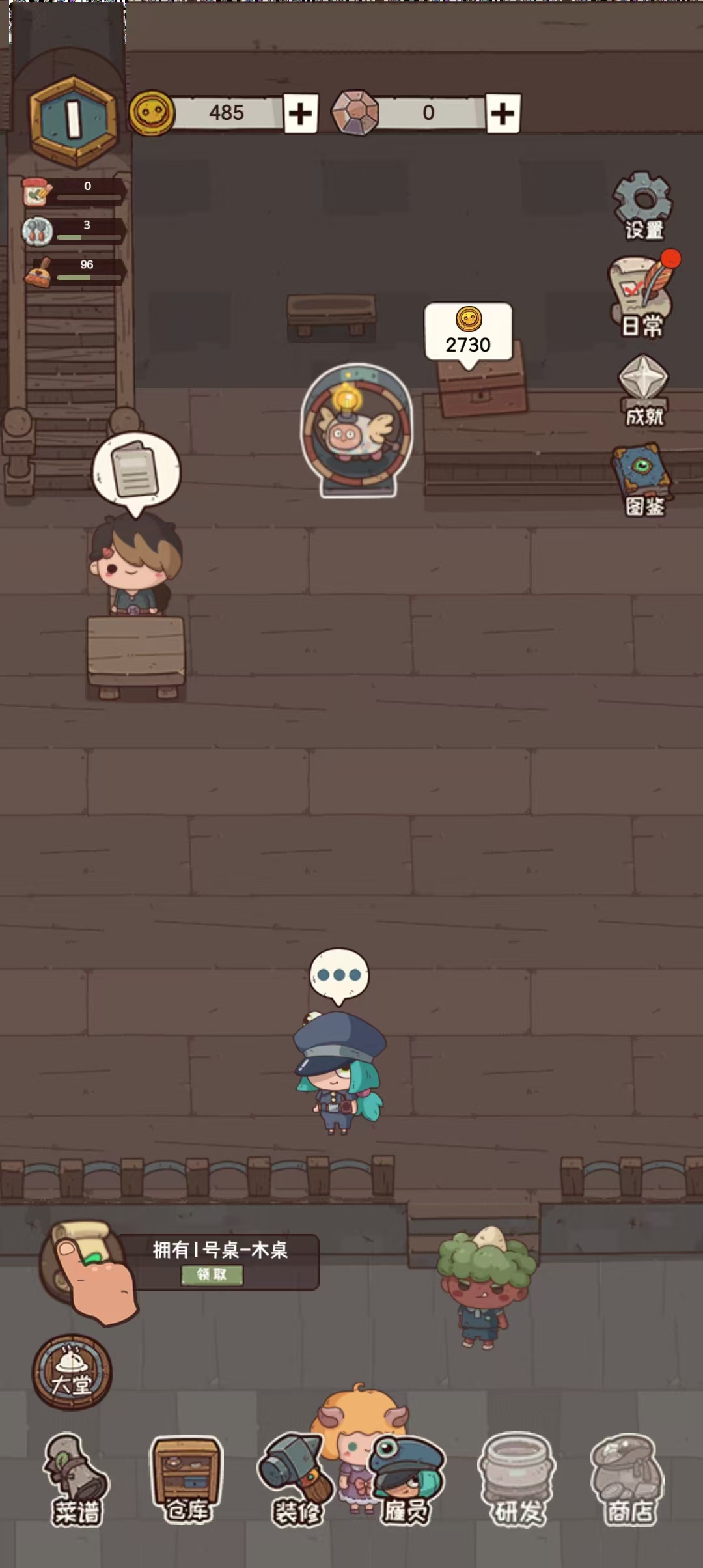Open the 仓库 warehouse

pyautogui.click(x=187, y=1479)
